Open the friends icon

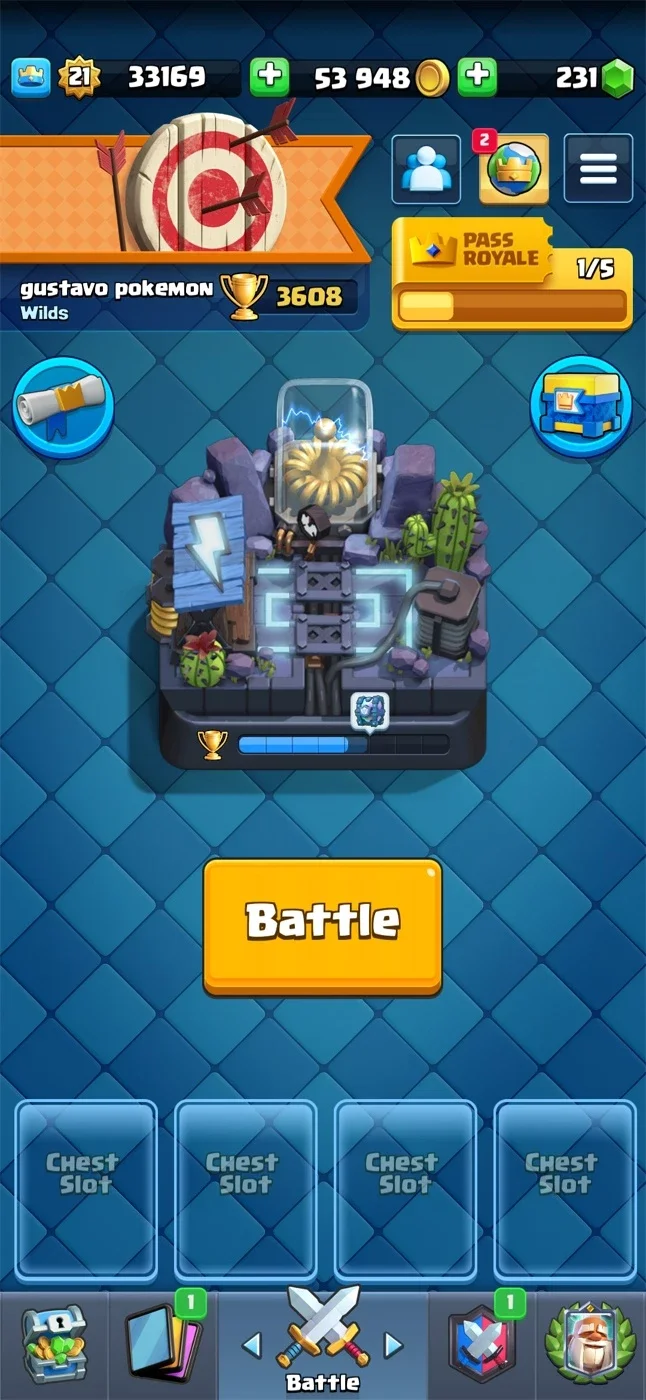point(426,169)
